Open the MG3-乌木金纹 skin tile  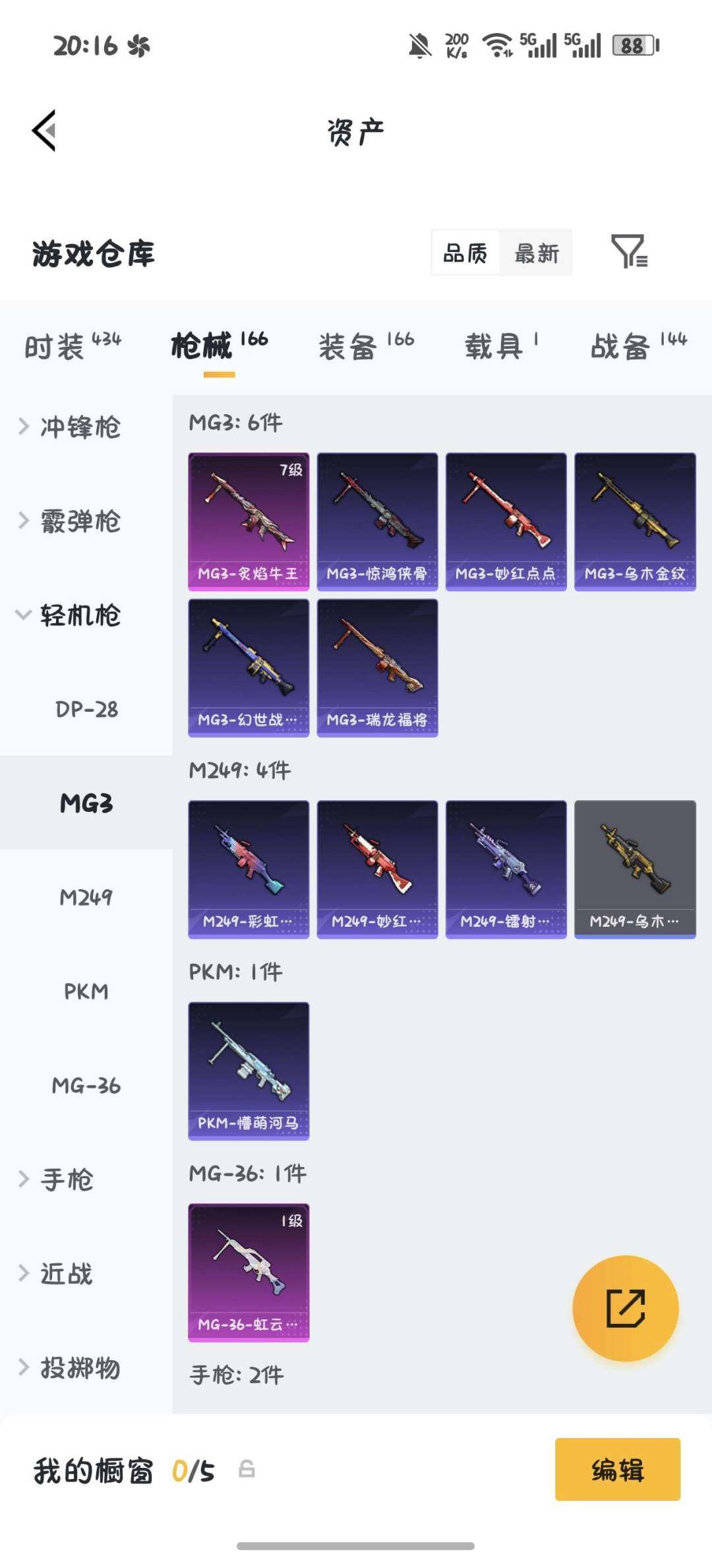click(x=635, y=521)
